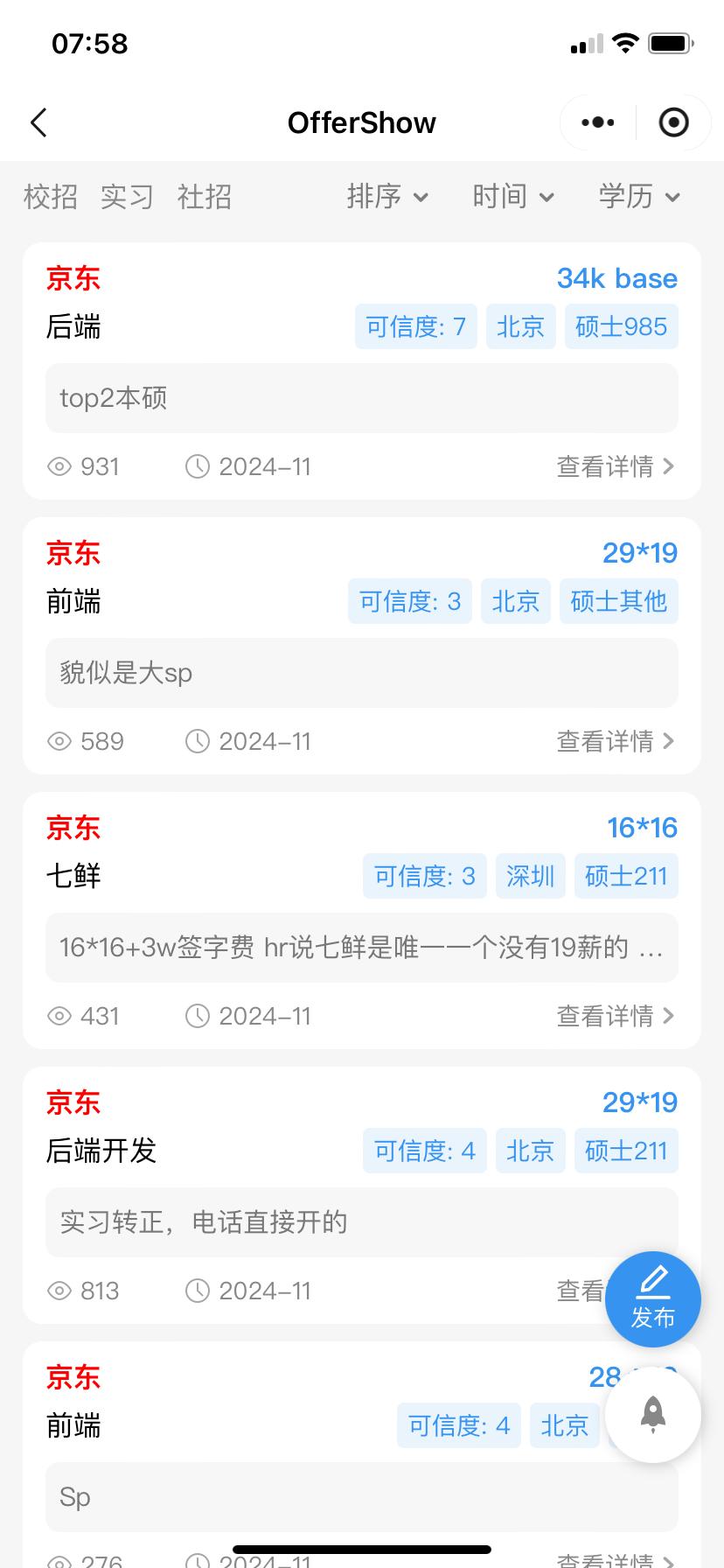Screen dimensions: 724x1568
Task: Open the three-dot mini program menu
Action: (595, 122)
